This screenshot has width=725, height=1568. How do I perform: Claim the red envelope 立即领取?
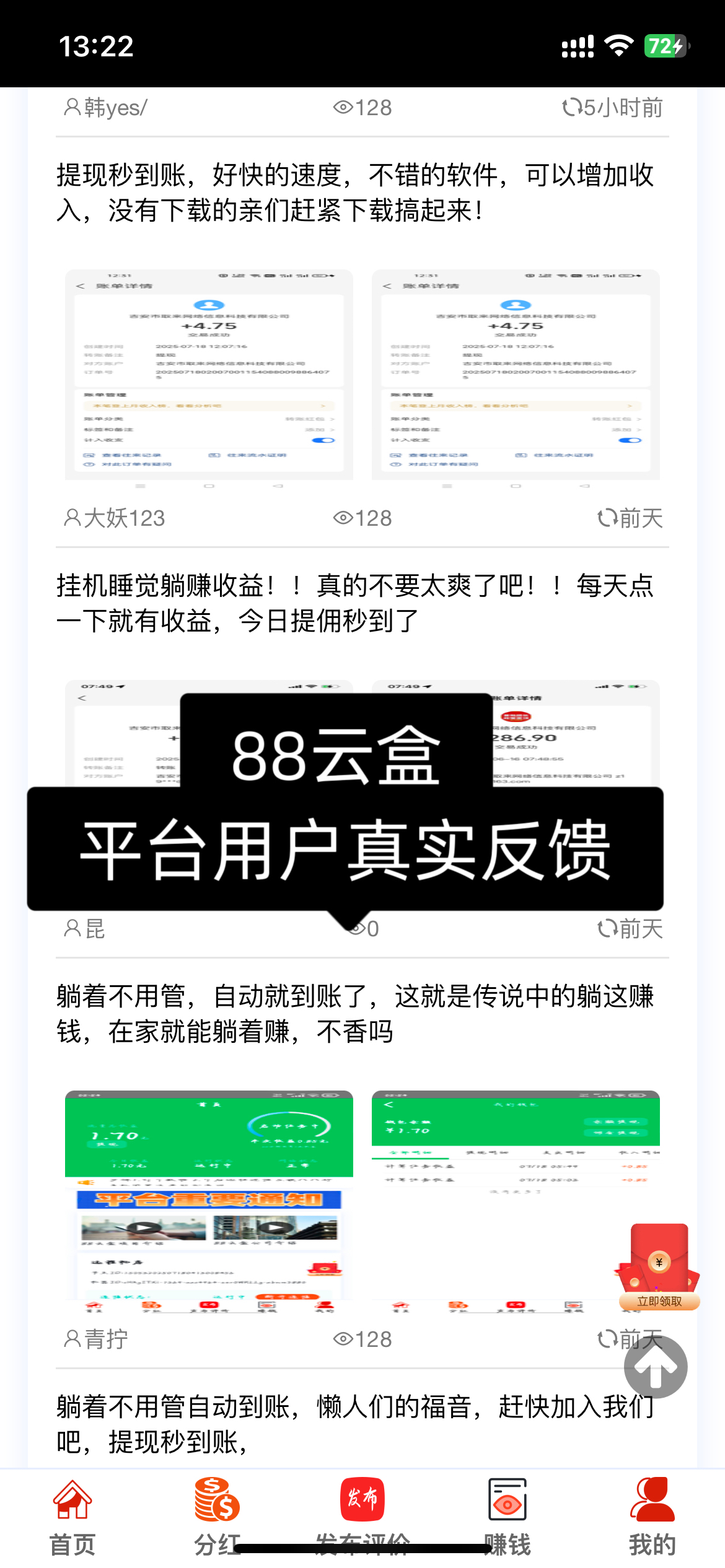659,1267
